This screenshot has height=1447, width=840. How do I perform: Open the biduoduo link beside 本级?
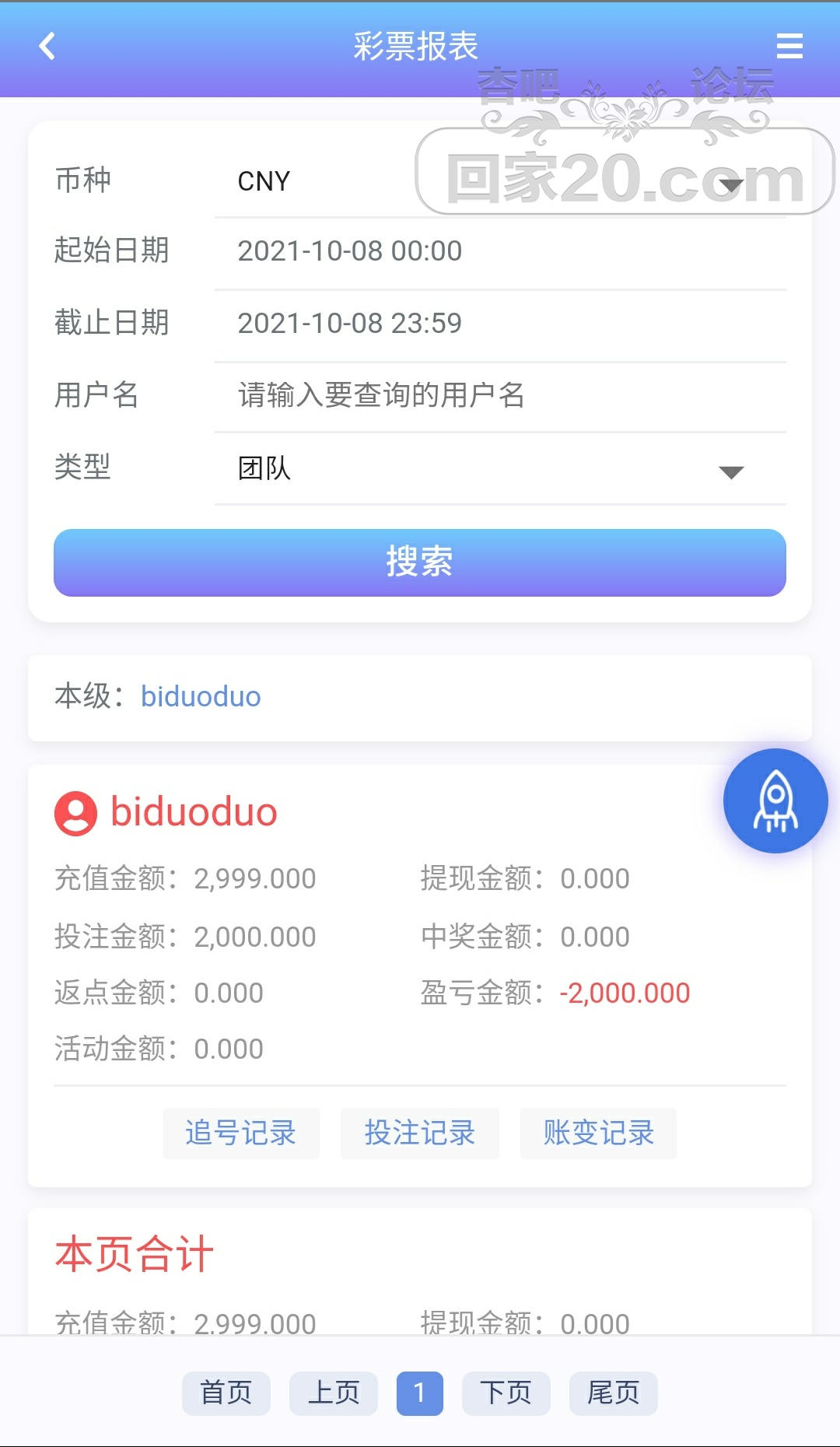[201, 697]
